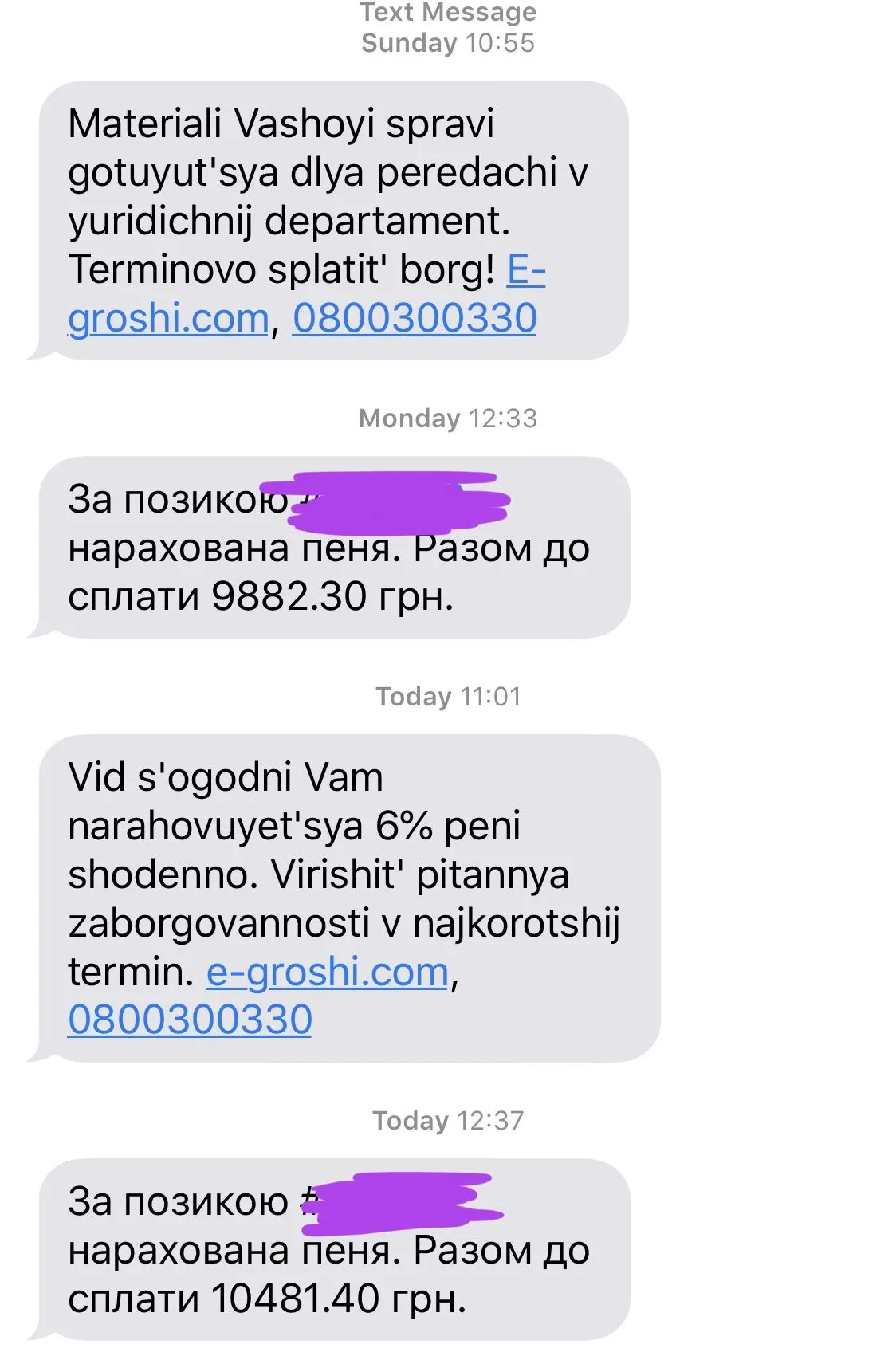Dial 0800300330 in today's 11:01 message

(x=190, y=1020)
